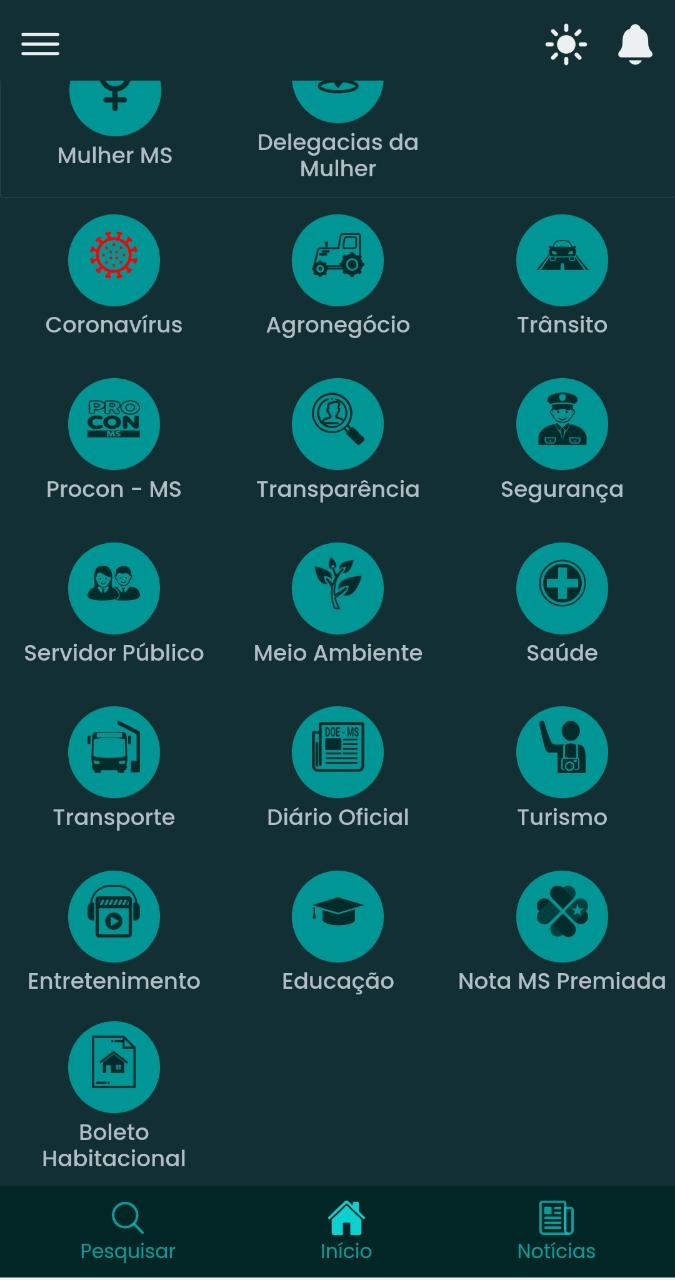
Task: Tap the Transporte bus icon
Action: 114,752
